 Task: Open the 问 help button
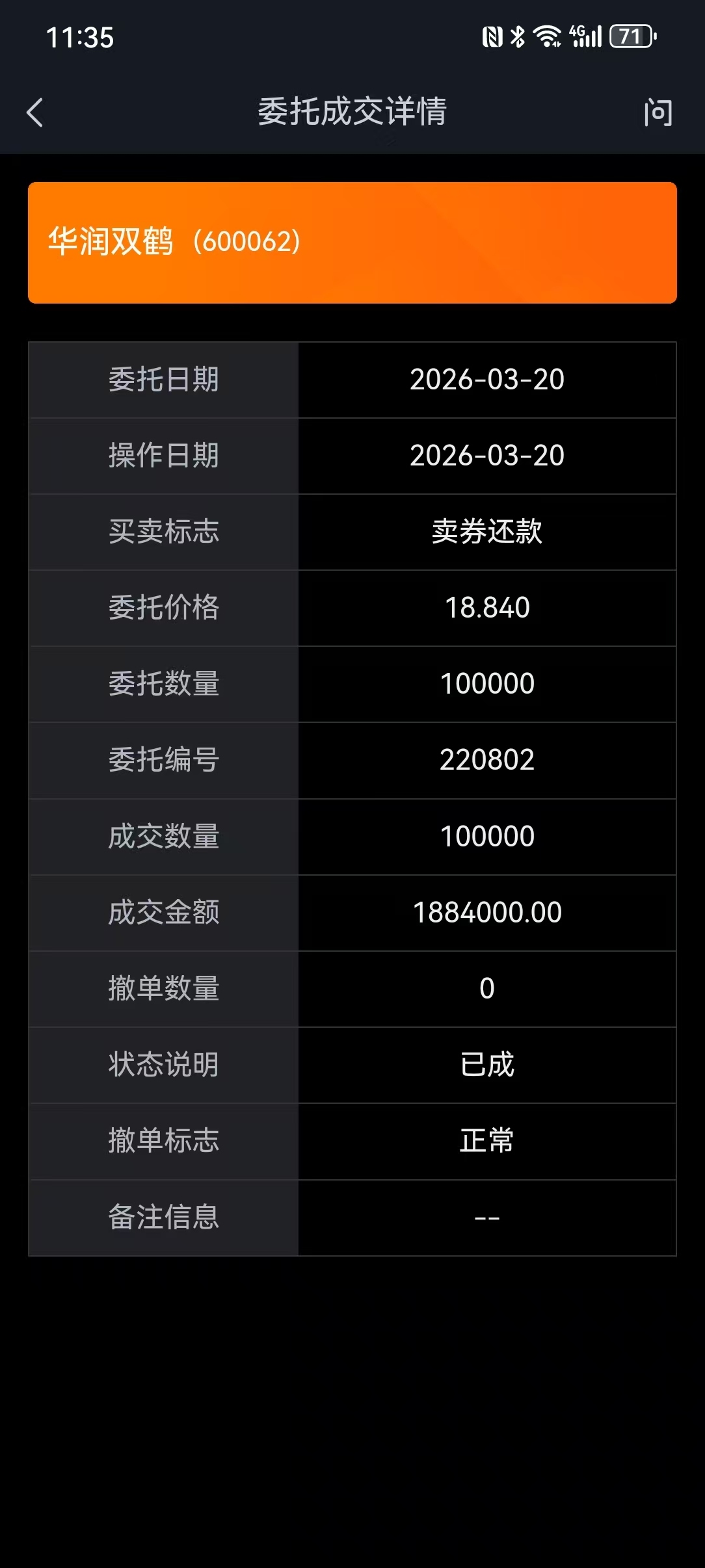coord(658,112)
